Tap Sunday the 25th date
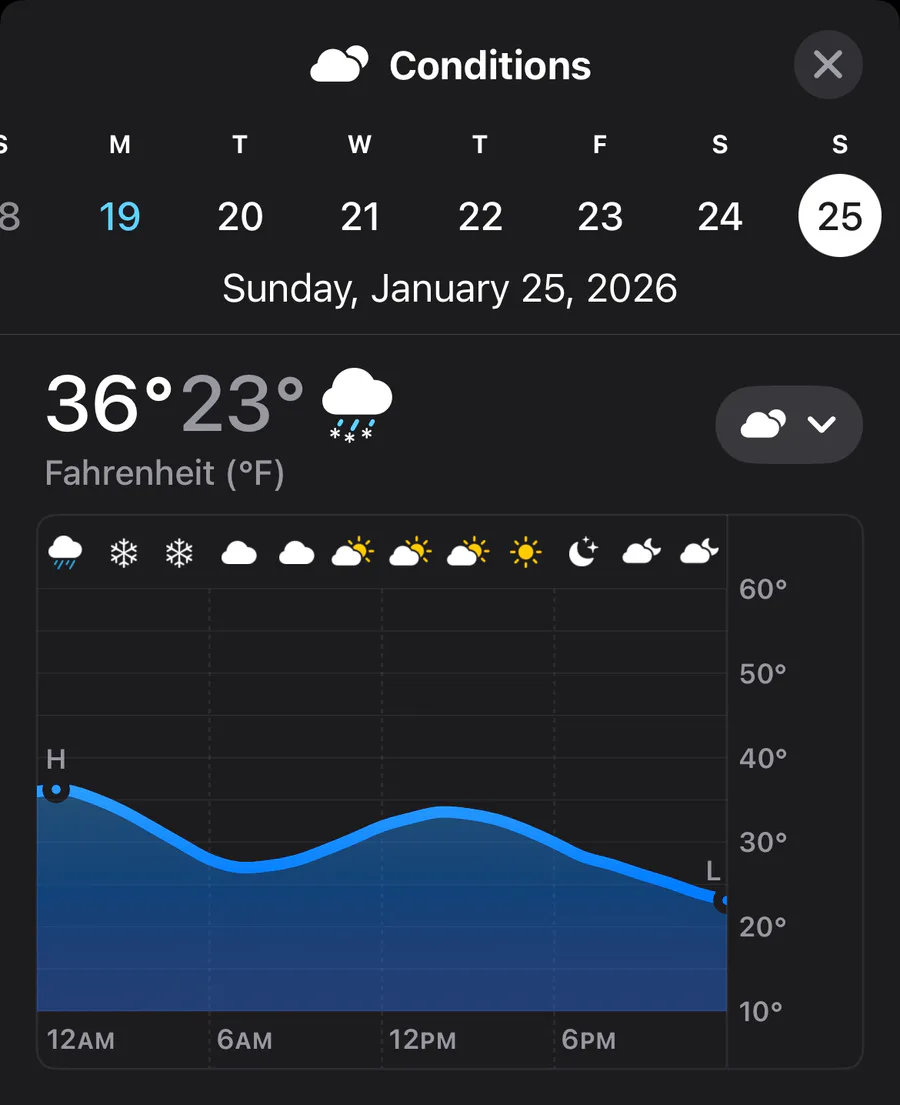This screenshot has width=900, height=1105. point(839,216)
